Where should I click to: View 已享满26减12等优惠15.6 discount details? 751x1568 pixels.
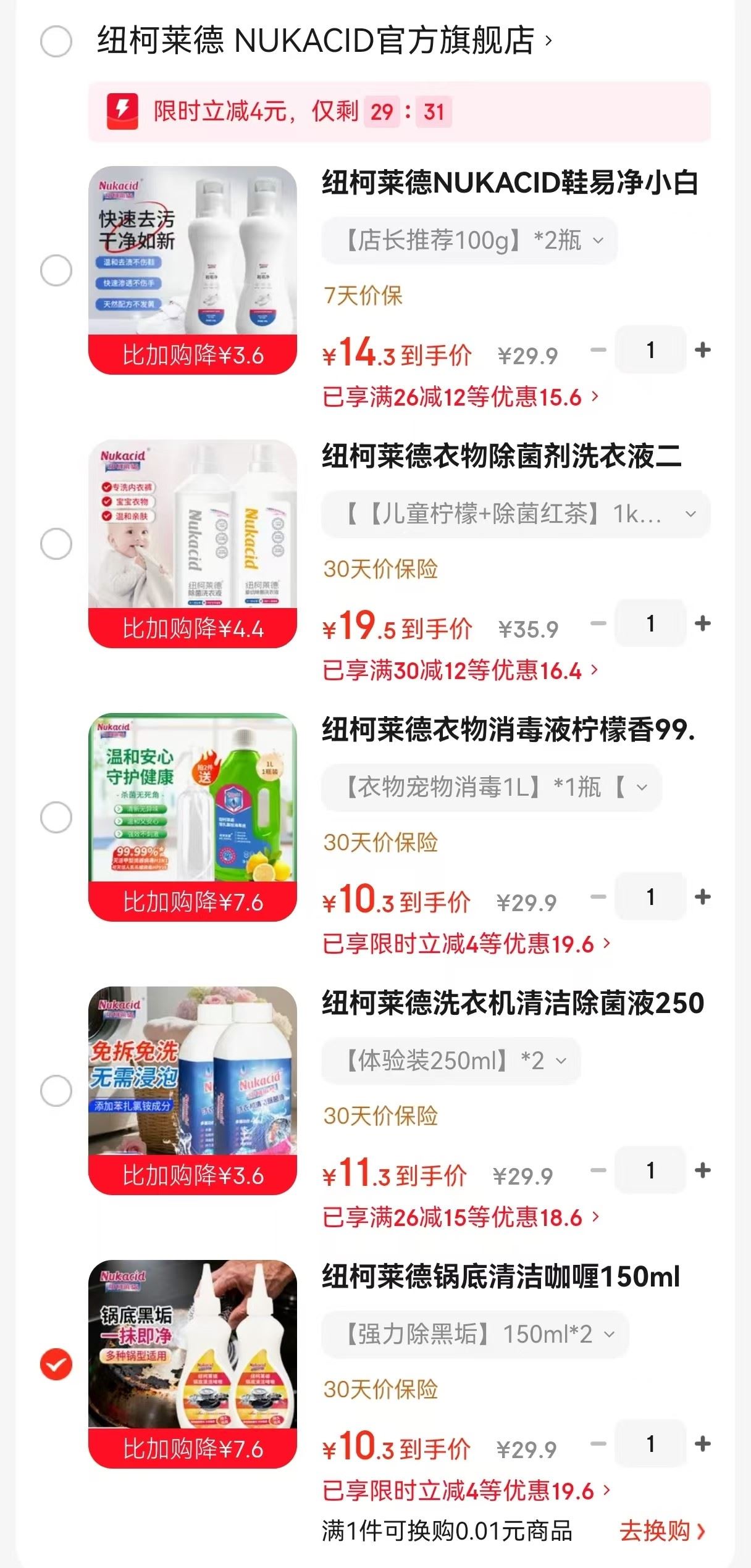(460, 397)
